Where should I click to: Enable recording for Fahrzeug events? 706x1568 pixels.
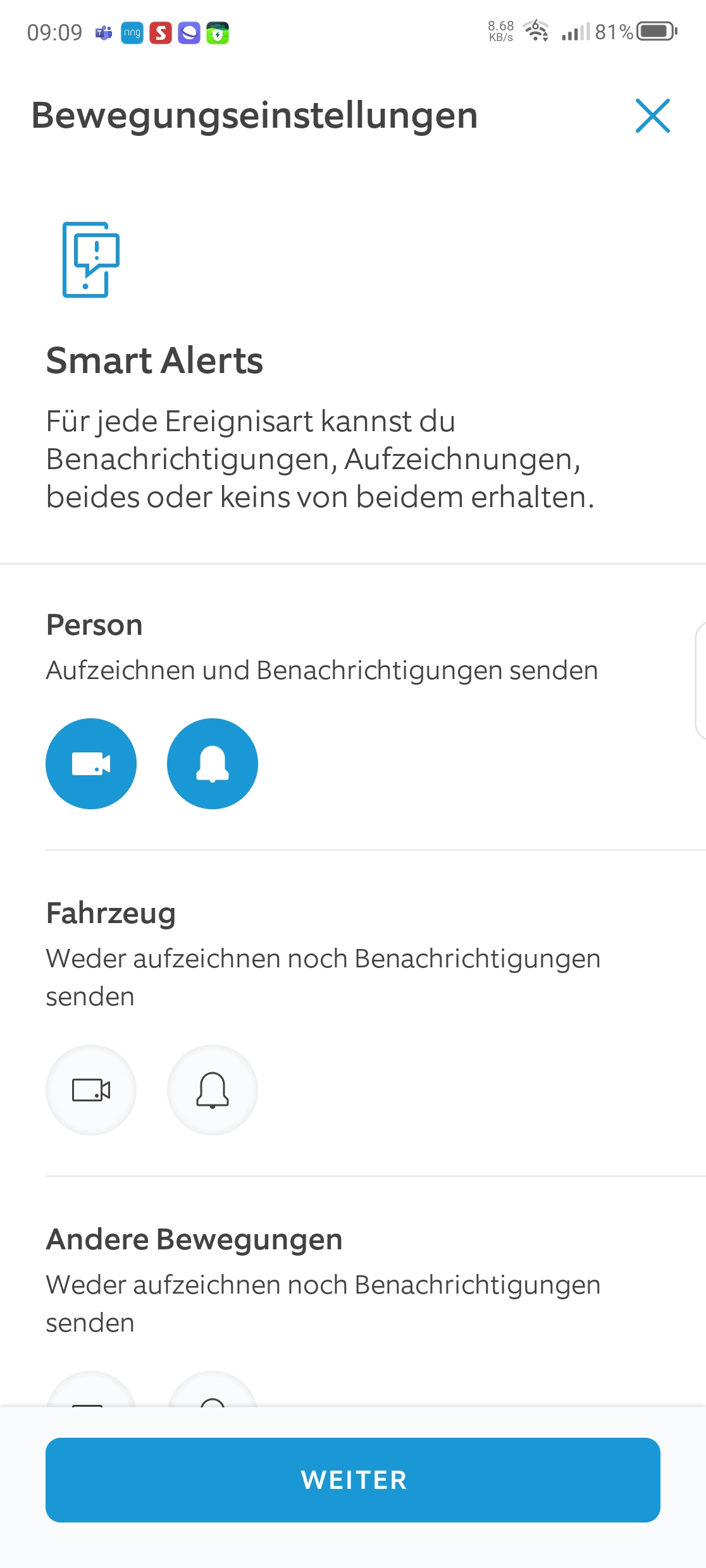click(91, 1089)
